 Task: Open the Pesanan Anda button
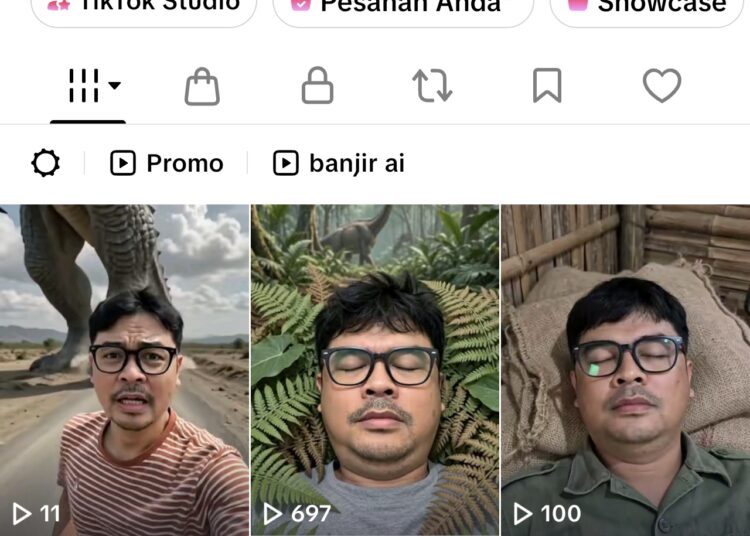(403, 9)
